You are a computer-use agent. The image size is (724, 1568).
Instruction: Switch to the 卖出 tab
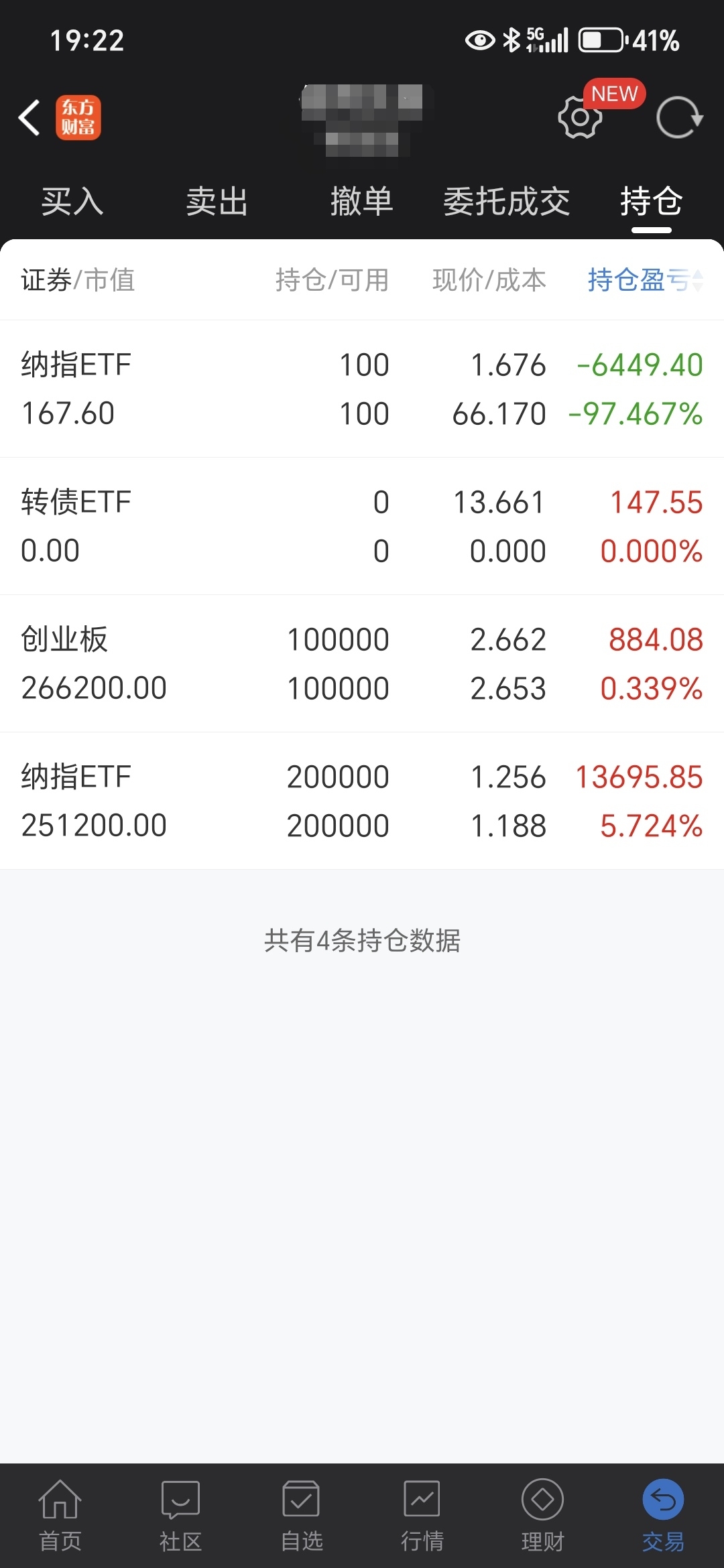point(217,201)
